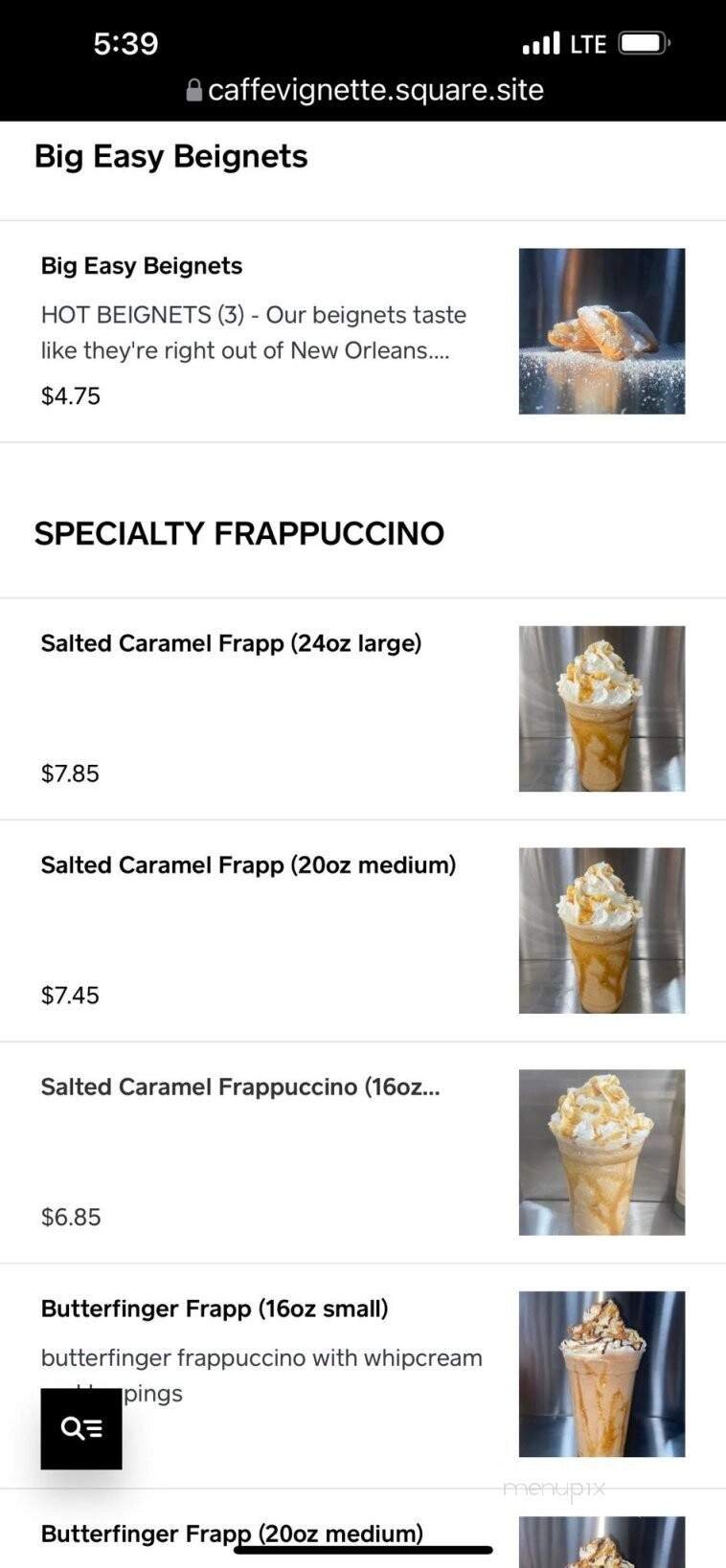The height and width of the screenshot is (1568, 726).
Task: Open Salted Caramel Frapp 20oz medium
Action: click(x=248, y=865)
